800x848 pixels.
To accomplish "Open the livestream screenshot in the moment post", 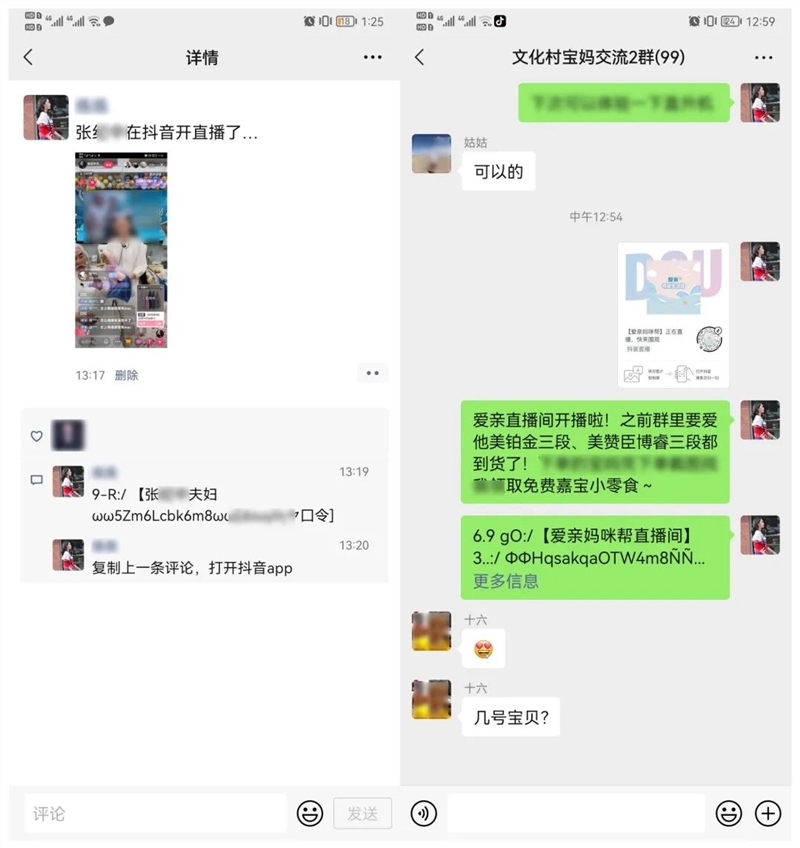I will tap(121, 250).
